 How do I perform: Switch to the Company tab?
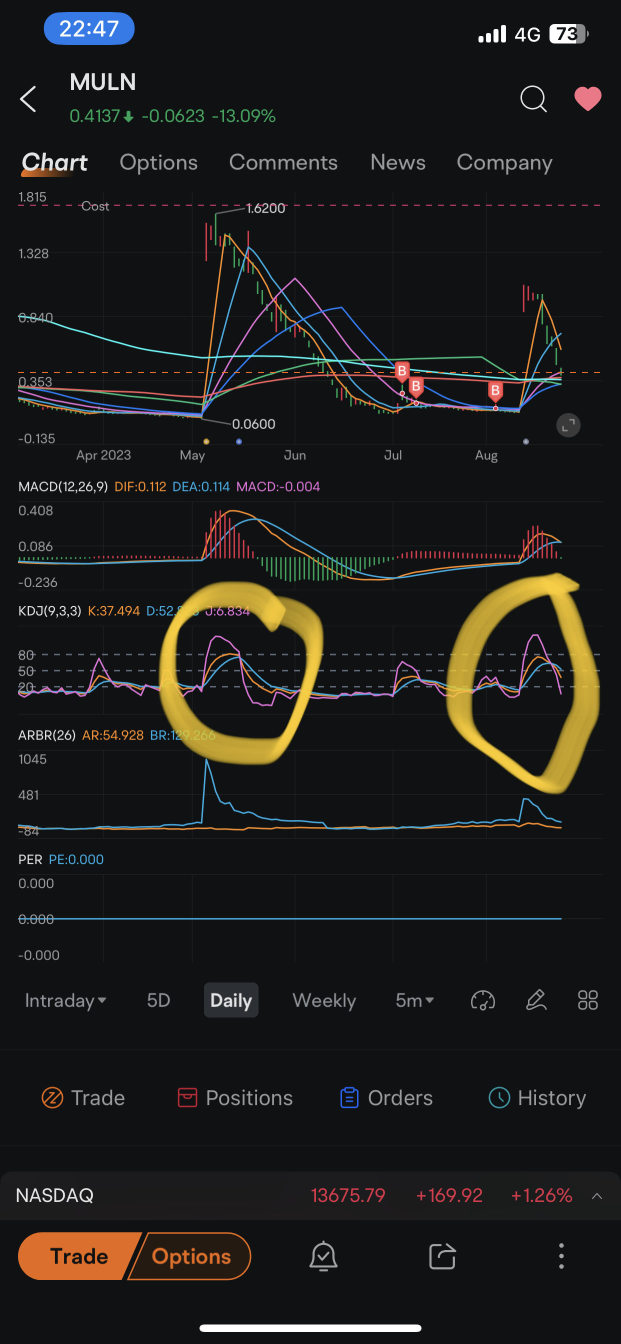click(x=504, y=162)
